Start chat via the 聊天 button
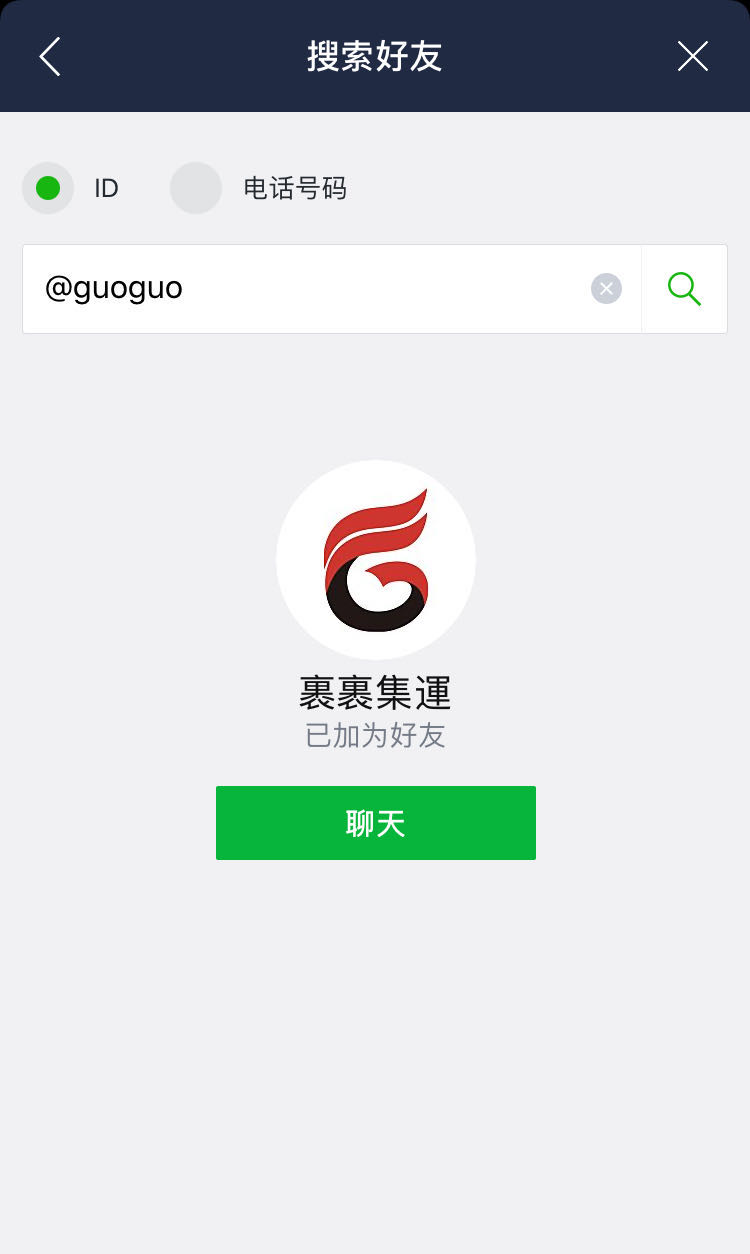The image size is (750, 1254). (x=376, y=823)
